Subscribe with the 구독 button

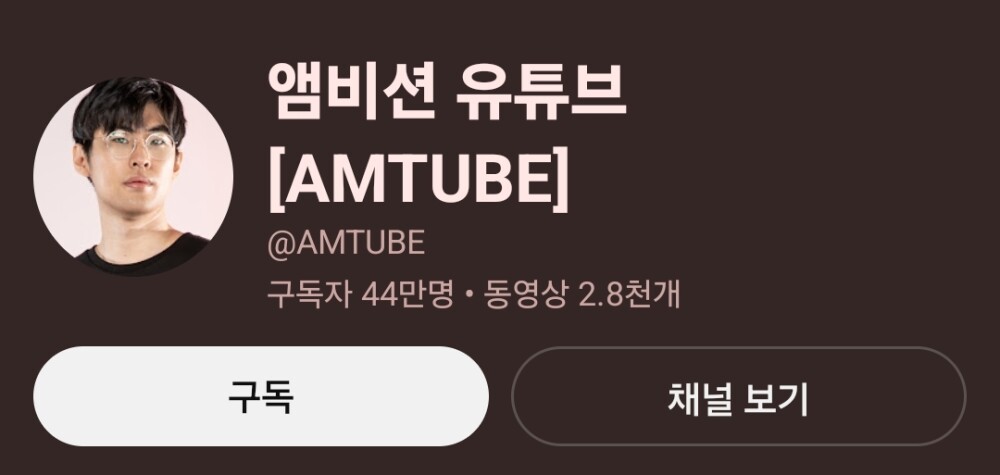click(x=260, y=396)
